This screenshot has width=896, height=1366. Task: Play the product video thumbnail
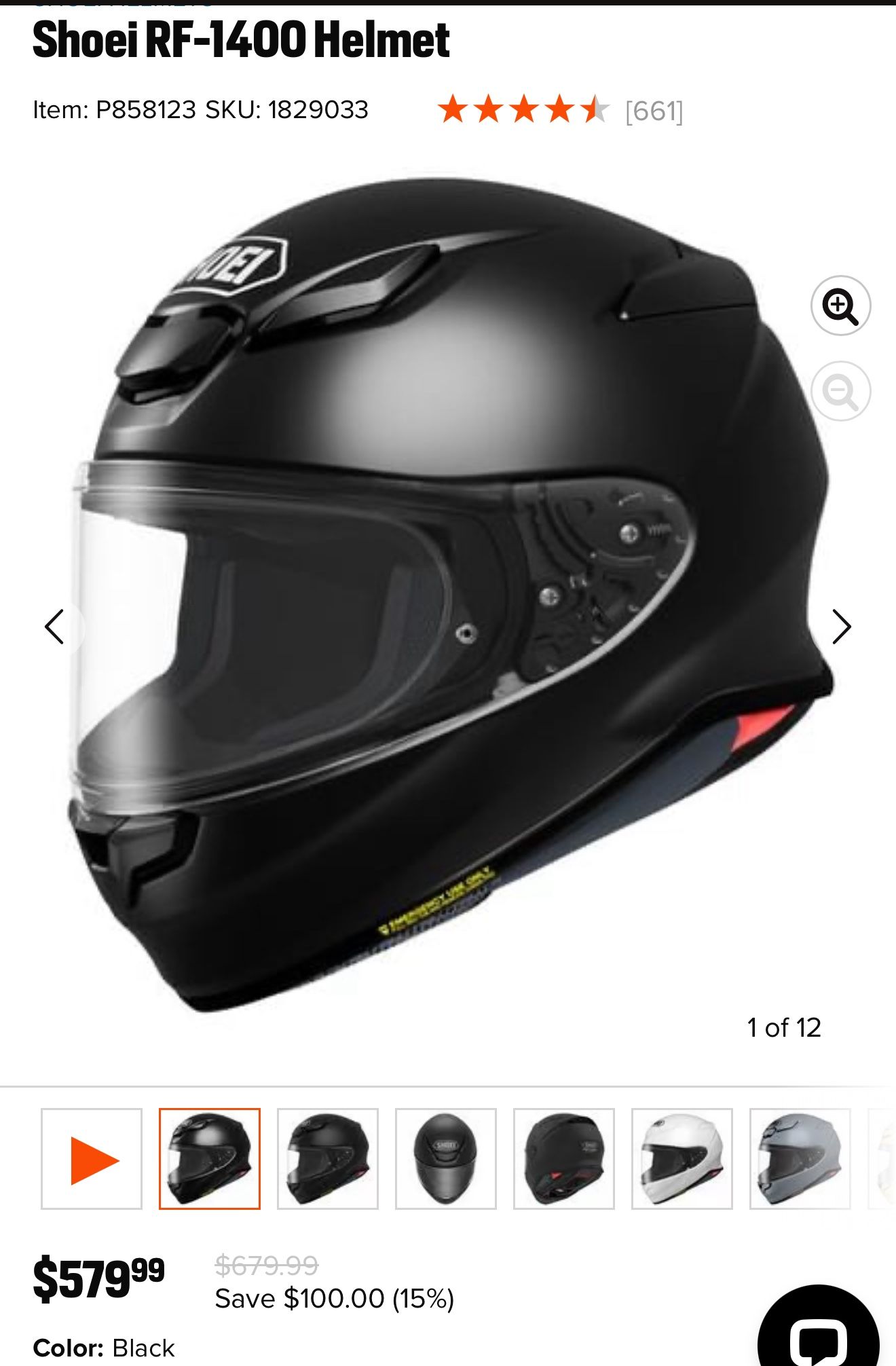92,1159
